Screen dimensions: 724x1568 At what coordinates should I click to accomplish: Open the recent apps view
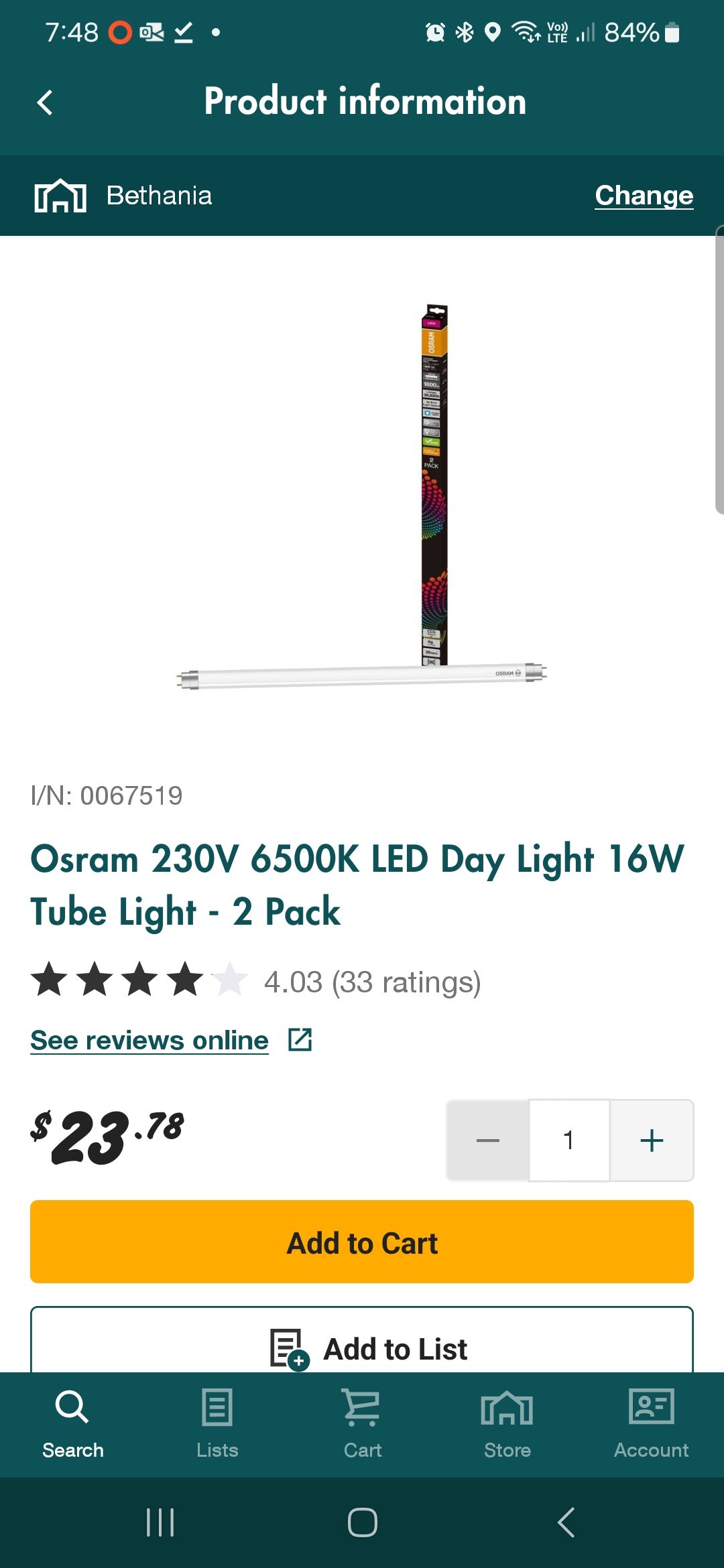point(160,1522)
